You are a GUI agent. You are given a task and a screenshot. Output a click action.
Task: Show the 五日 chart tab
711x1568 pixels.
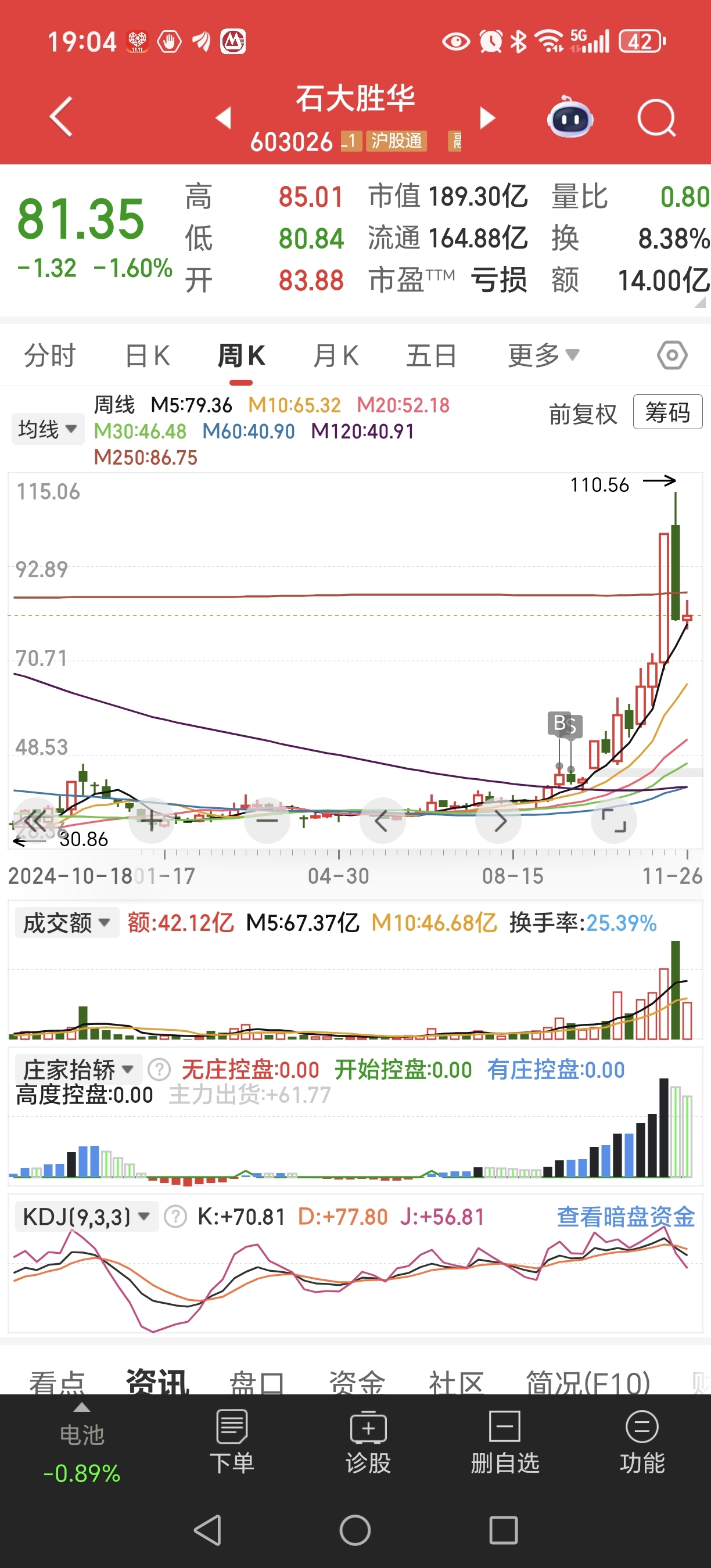pyautogui.click(x=431, y=355)
